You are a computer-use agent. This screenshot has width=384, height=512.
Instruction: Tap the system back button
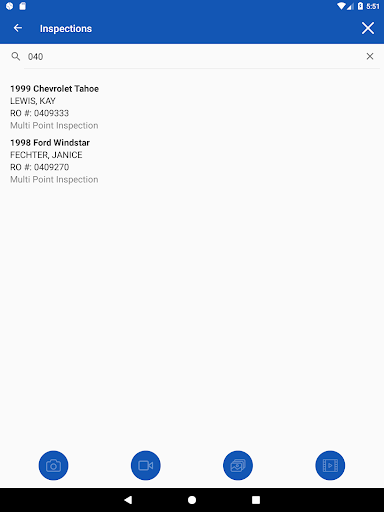pos(128,500)
